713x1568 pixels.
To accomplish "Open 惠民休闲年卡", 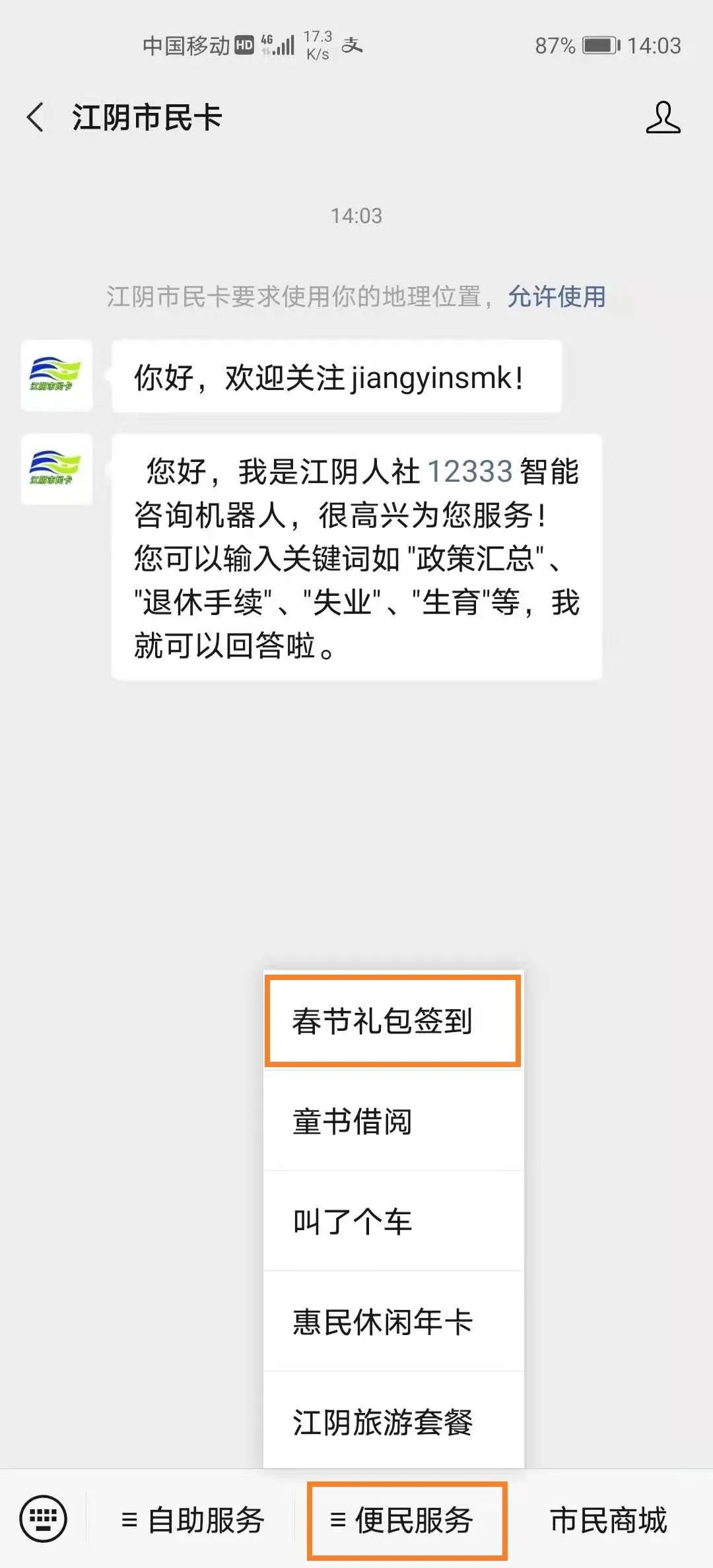I will [393, 1322].
